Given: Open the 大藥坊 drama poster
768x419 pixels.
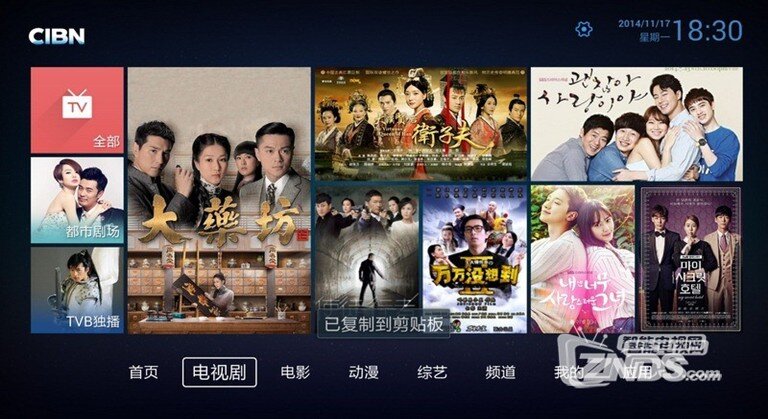Looking at the screenshot, I should (219, 200).
